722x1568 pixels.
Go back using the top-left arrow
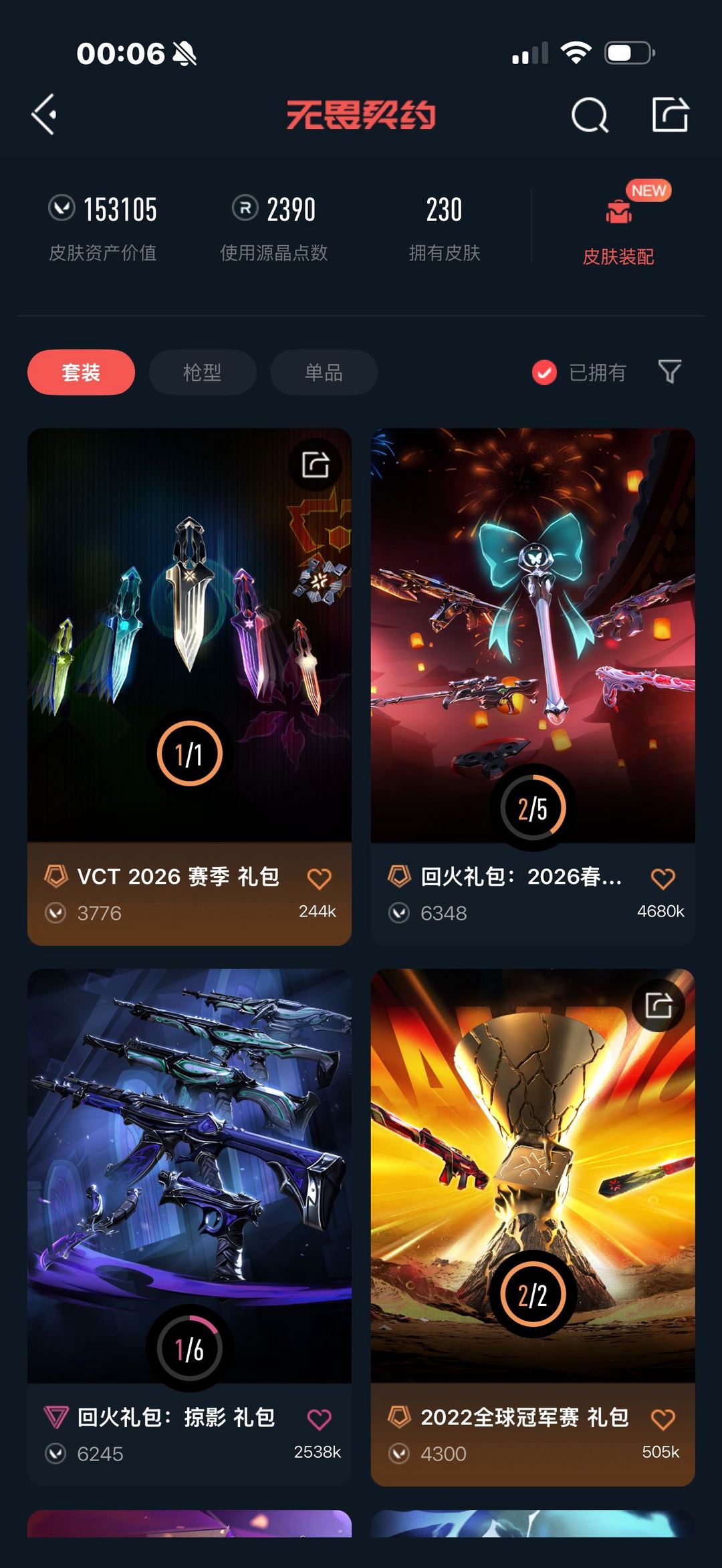(45, 115)
